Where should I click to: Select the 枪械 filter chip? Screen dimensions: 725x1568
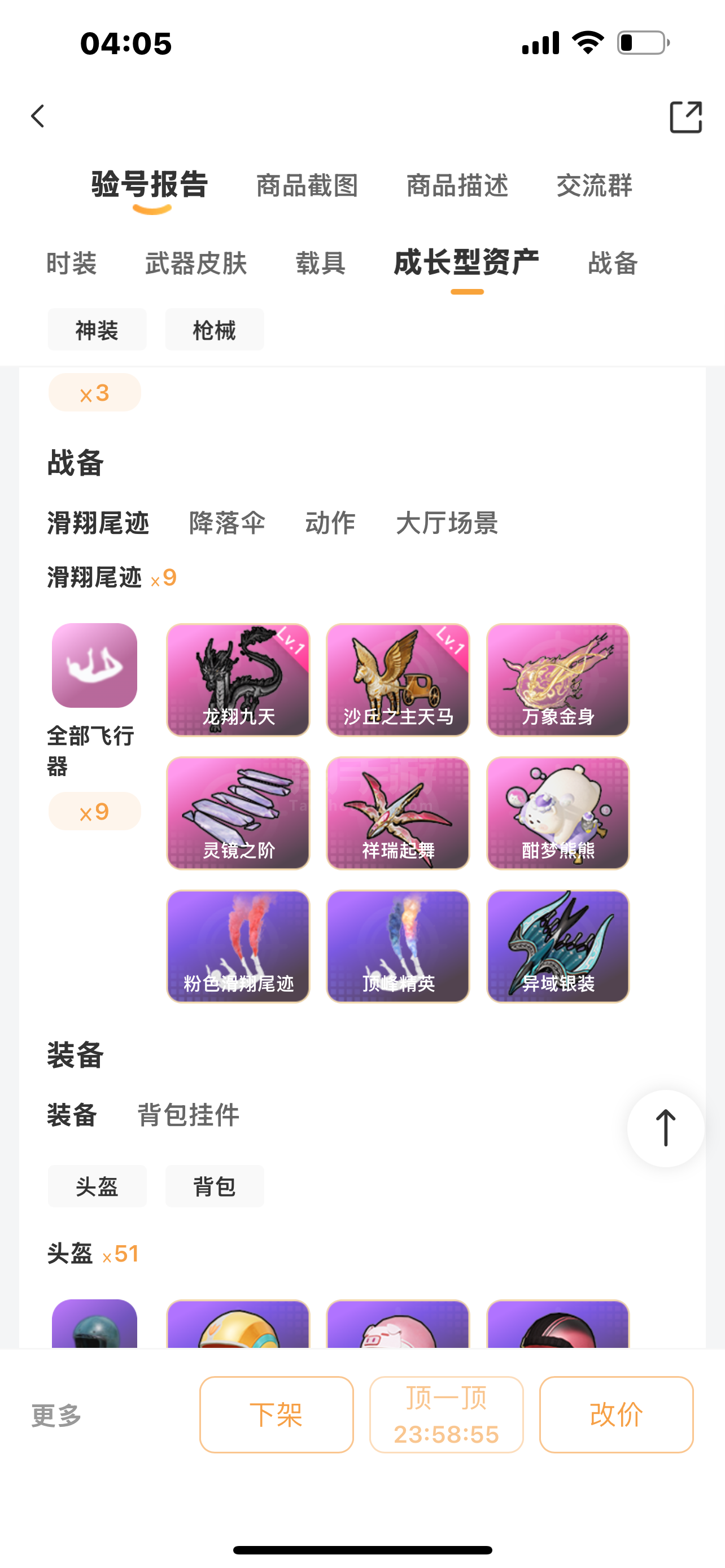point(214,330)
